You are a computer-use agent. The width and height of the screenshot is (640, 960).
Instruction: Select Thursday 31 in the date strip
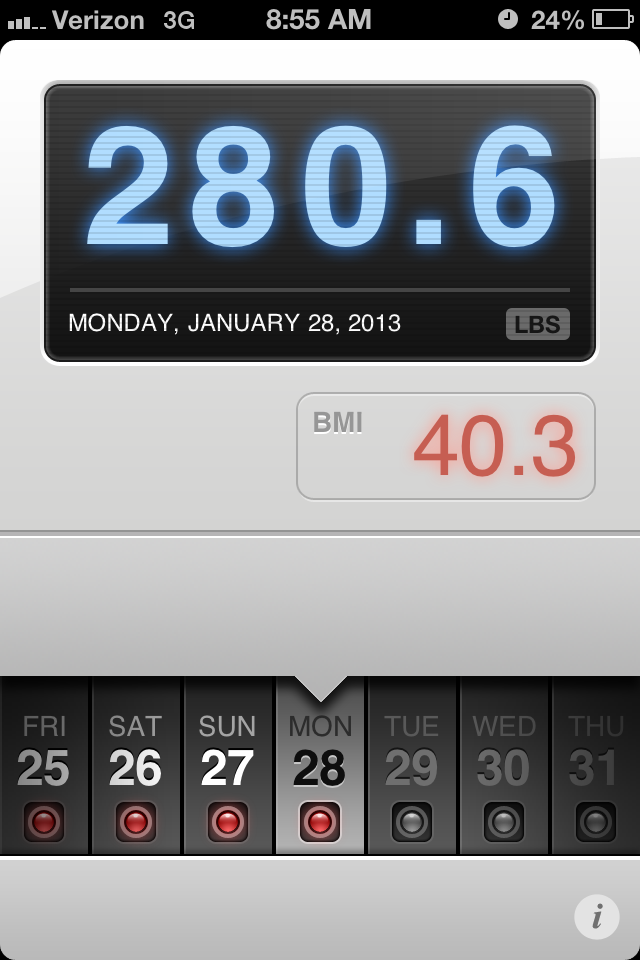[596, 768]
